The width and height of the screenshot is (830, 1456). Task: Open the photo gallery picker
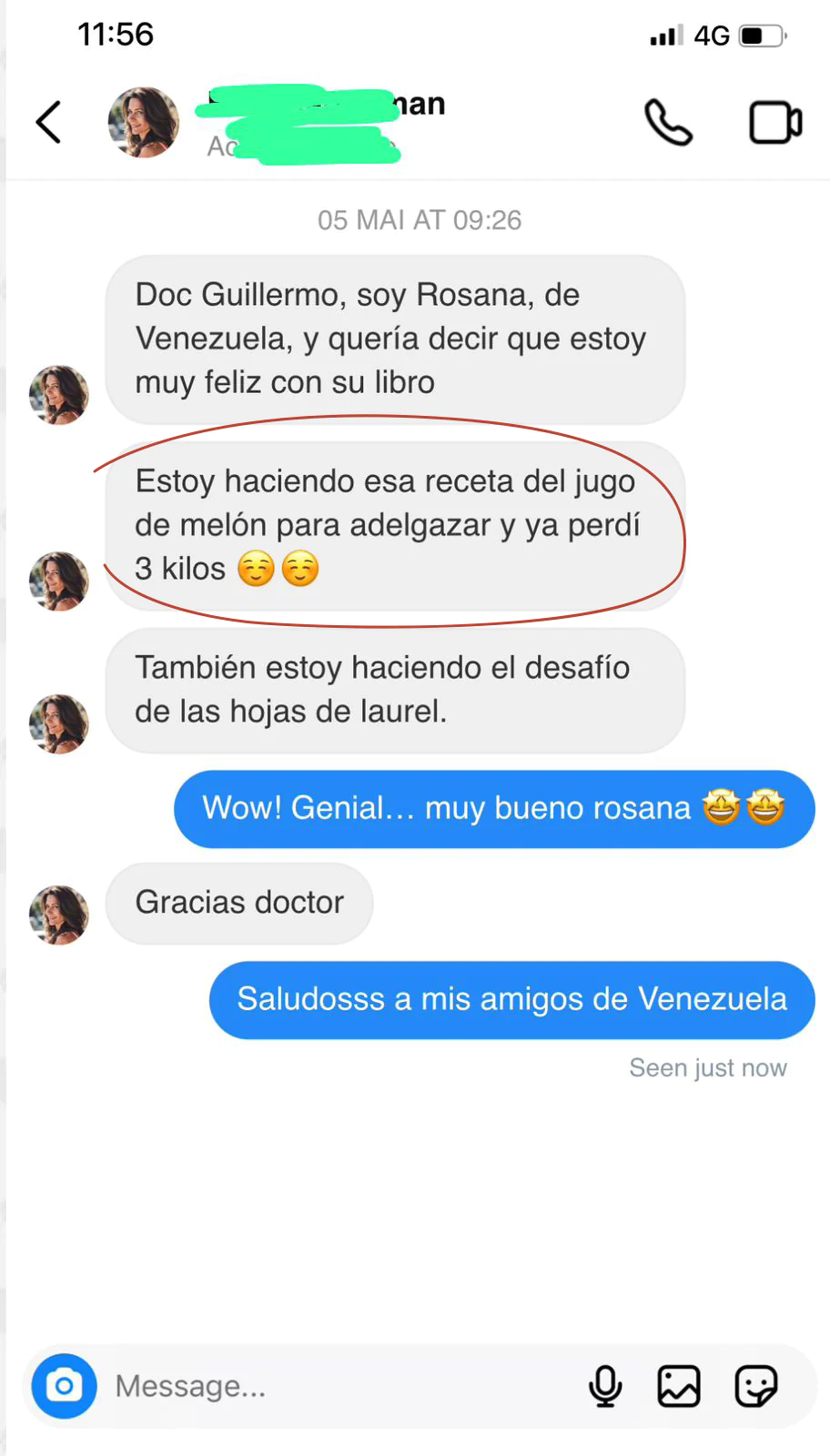(x=679, y=1386)
